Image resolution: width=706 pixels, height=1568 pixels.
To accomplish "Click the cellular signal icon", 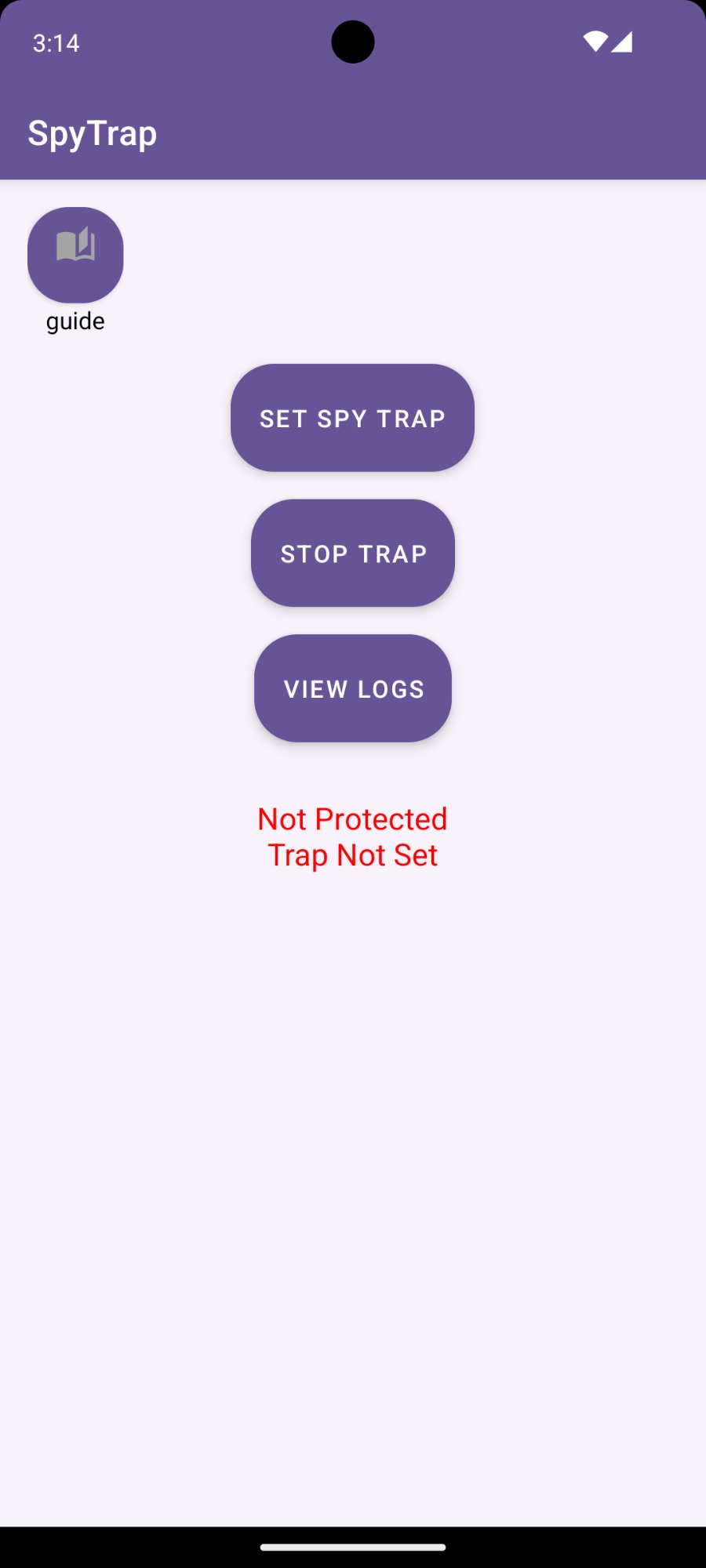I will [x=624, y=43].
